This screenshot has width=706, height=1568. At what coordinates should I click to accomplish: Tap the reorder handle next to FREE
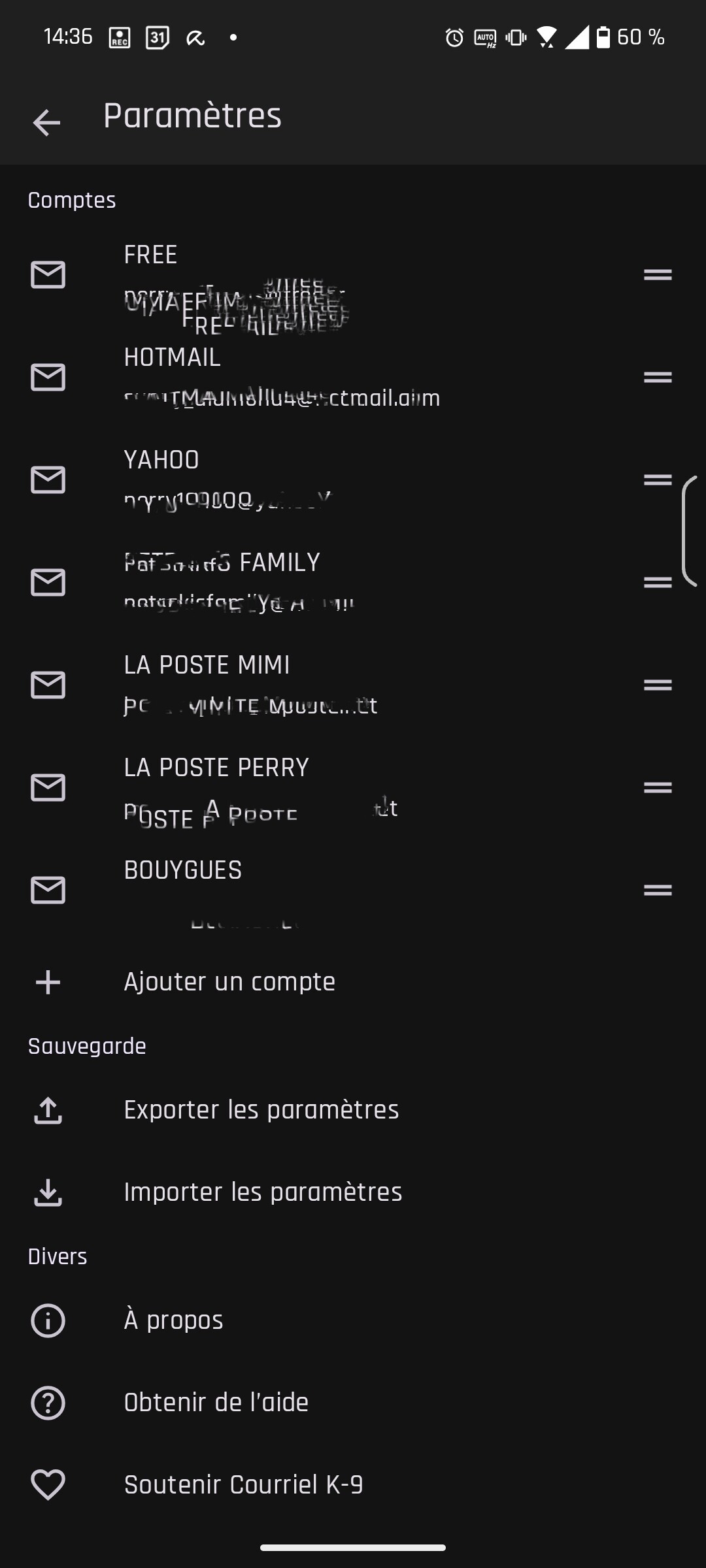658,274
